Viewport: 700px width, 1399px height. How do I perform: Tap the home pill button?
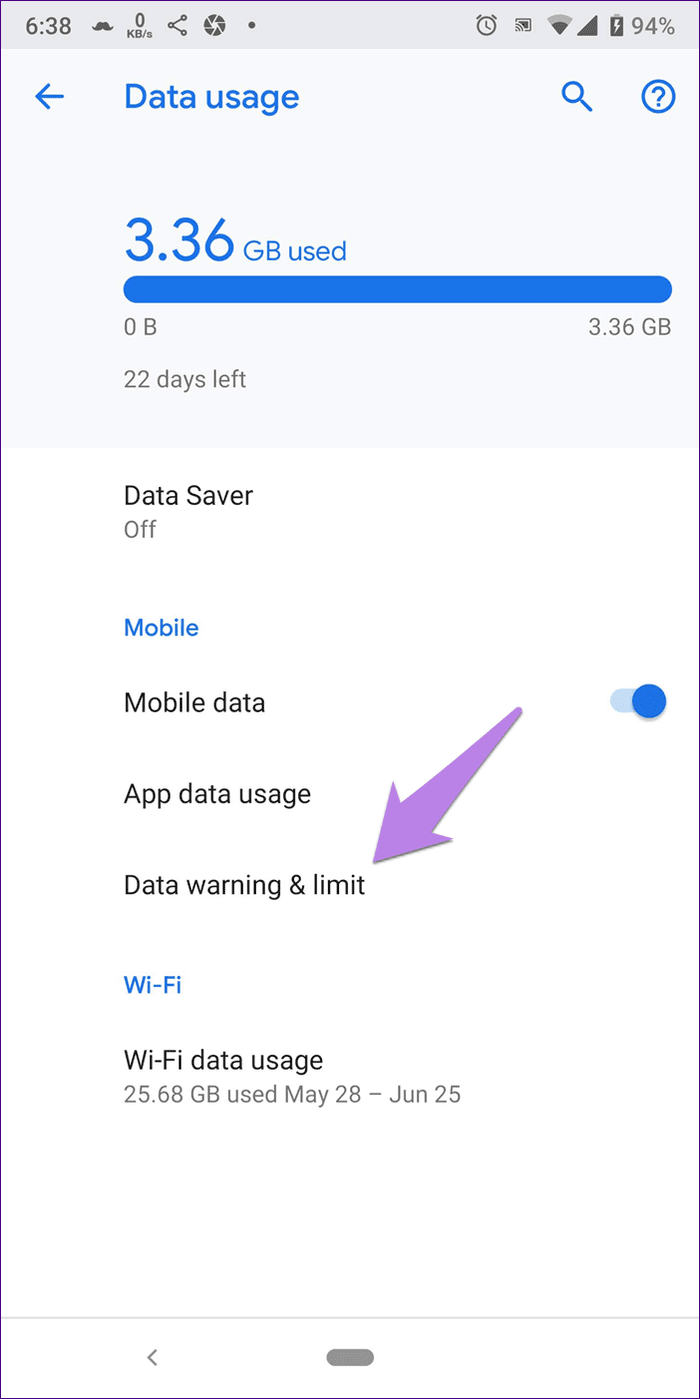tap(350, 1357)
